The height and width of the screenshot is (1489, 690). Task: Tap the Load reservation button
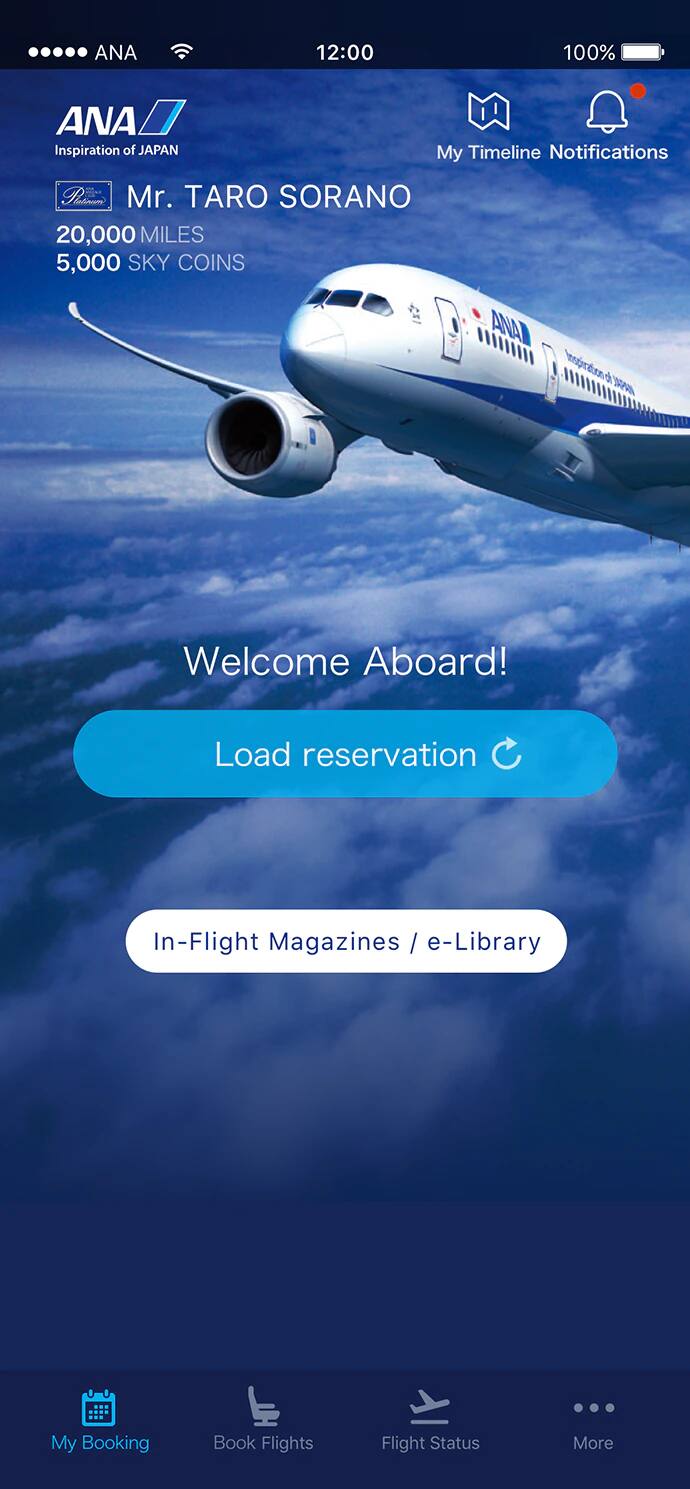pyautogui.click(x=345, y=754)
